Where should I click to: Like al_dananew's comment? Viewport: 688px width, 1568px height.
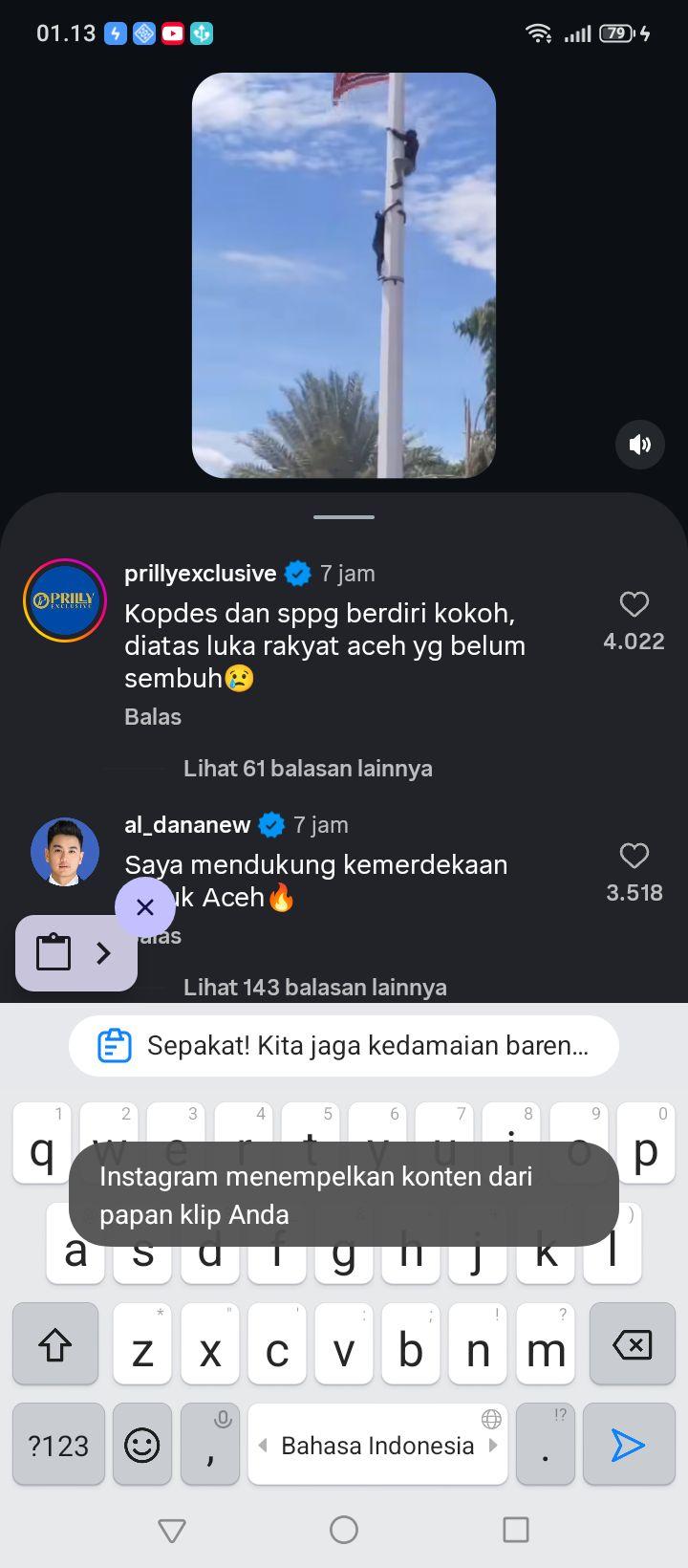pos(634,856)
